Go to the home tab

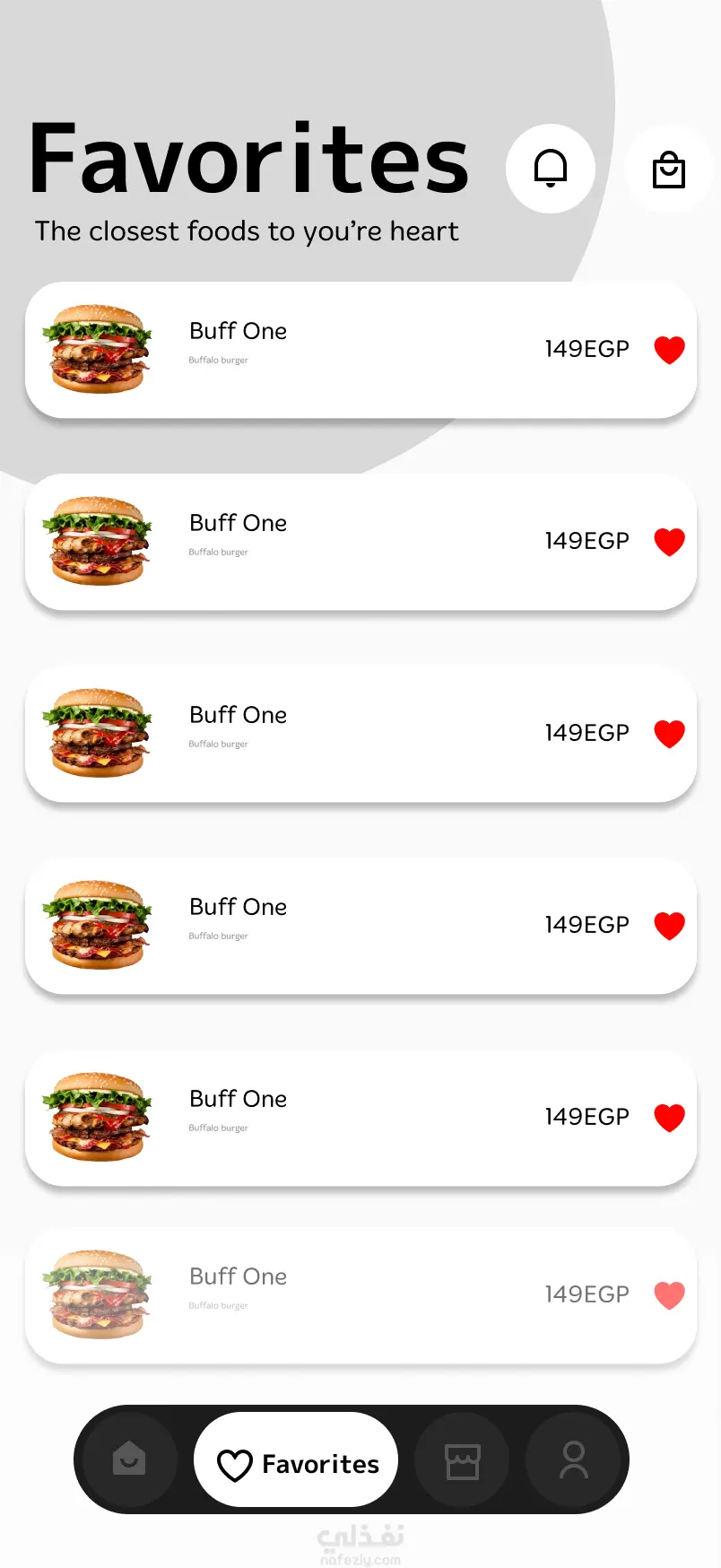point(129,1459)
